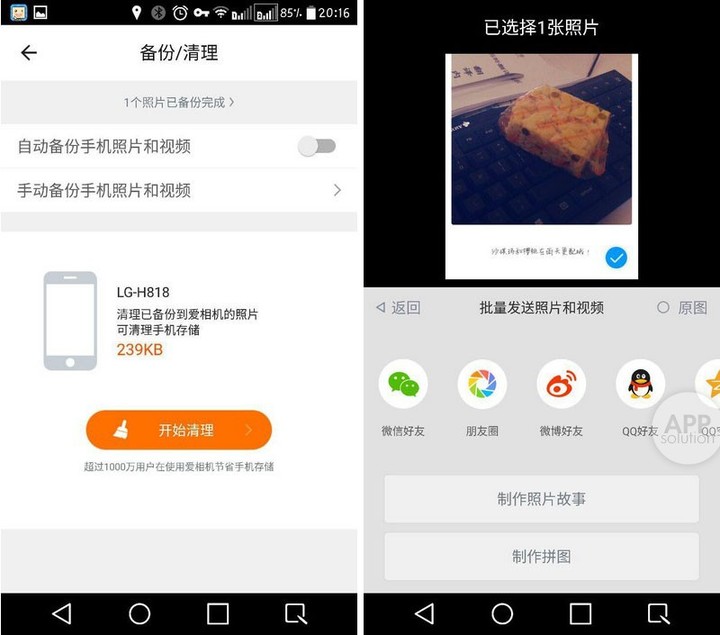
Task: Share to 朋友圈
Action: coord(482,385)
